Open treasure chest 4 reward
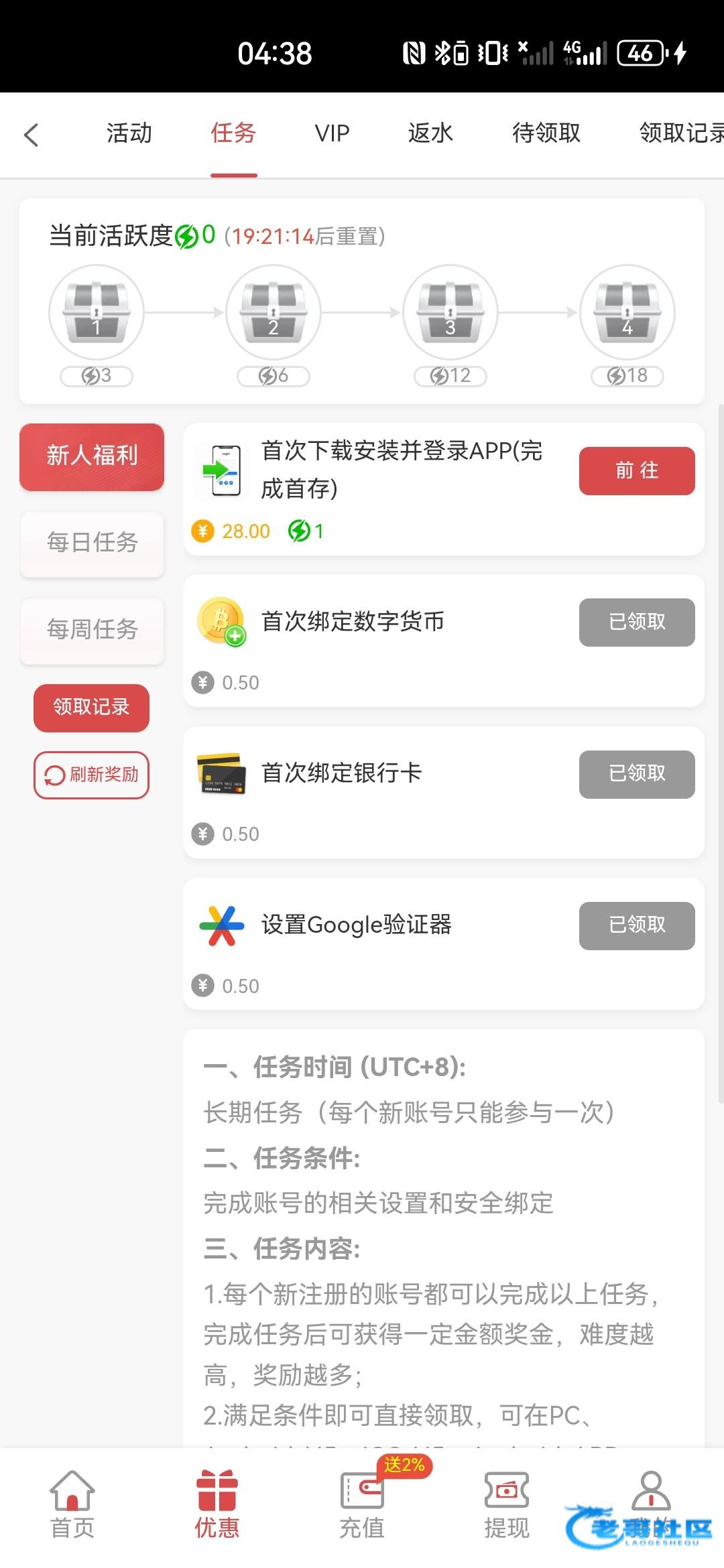Image resolution: width=724 pixels, height=1568 pixels. (627, 313)
